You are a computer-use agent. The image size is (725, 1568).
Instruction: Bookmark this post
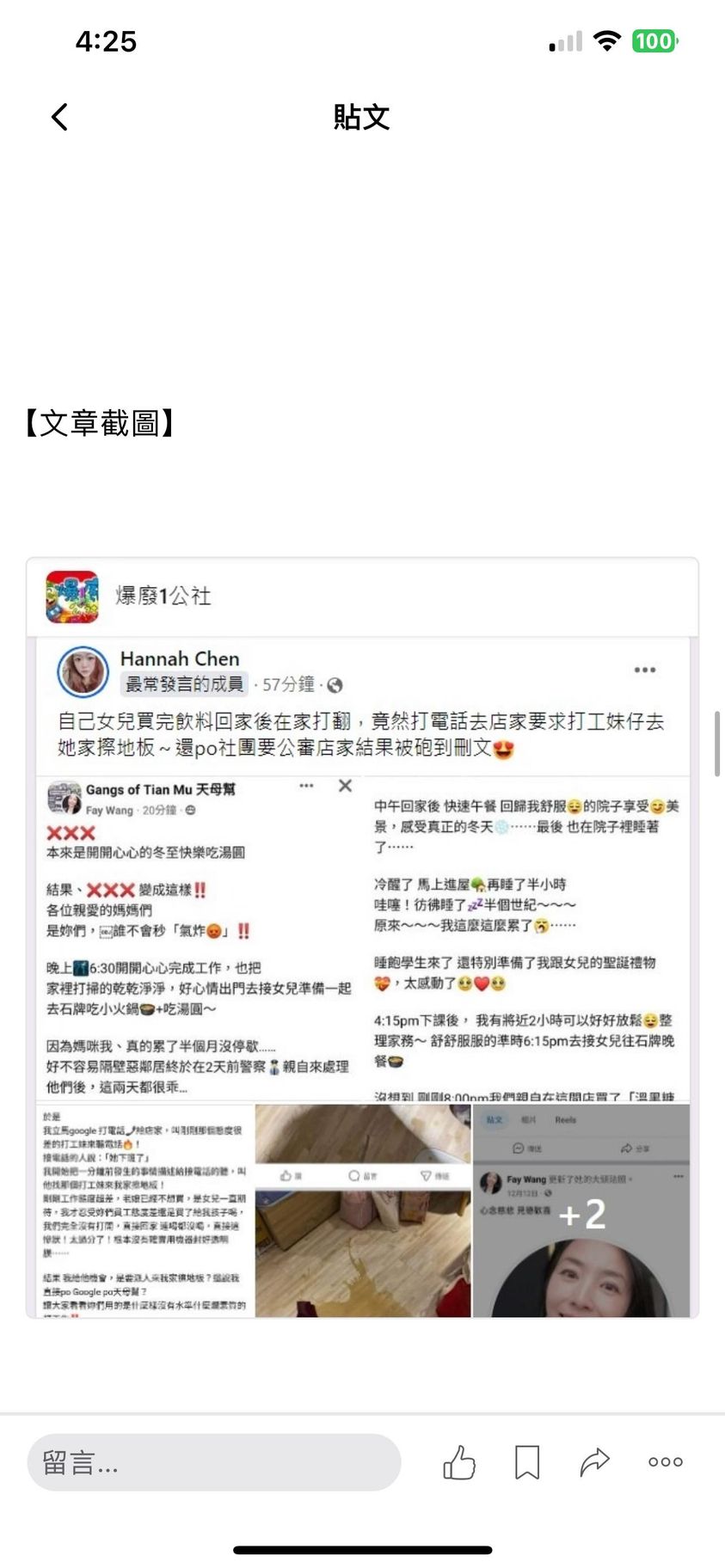point(527,1462)
